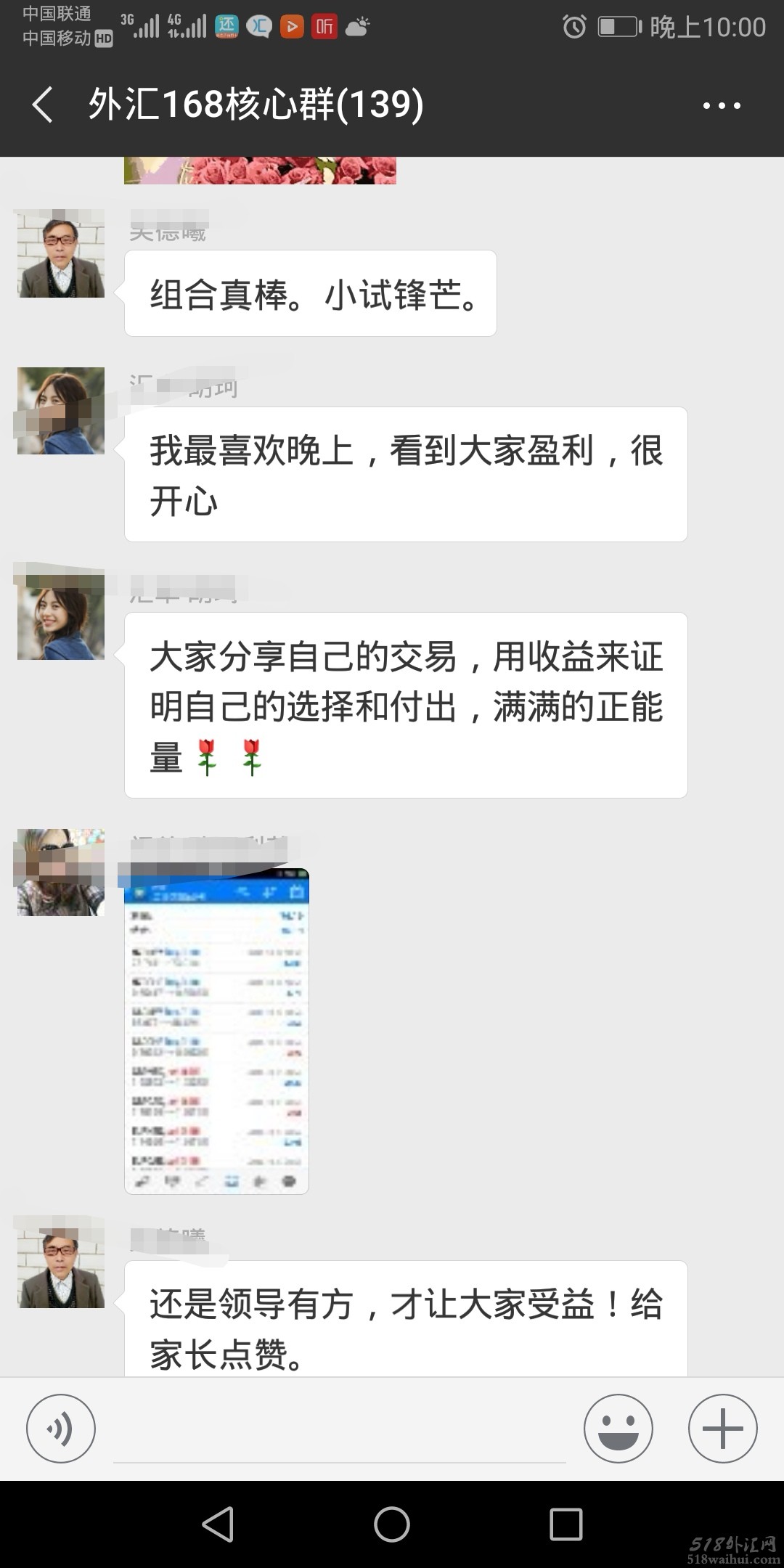The height and width of the screenshot is (1568, 784).
Task: Open the group chat options menu
Action: [722, 105]
